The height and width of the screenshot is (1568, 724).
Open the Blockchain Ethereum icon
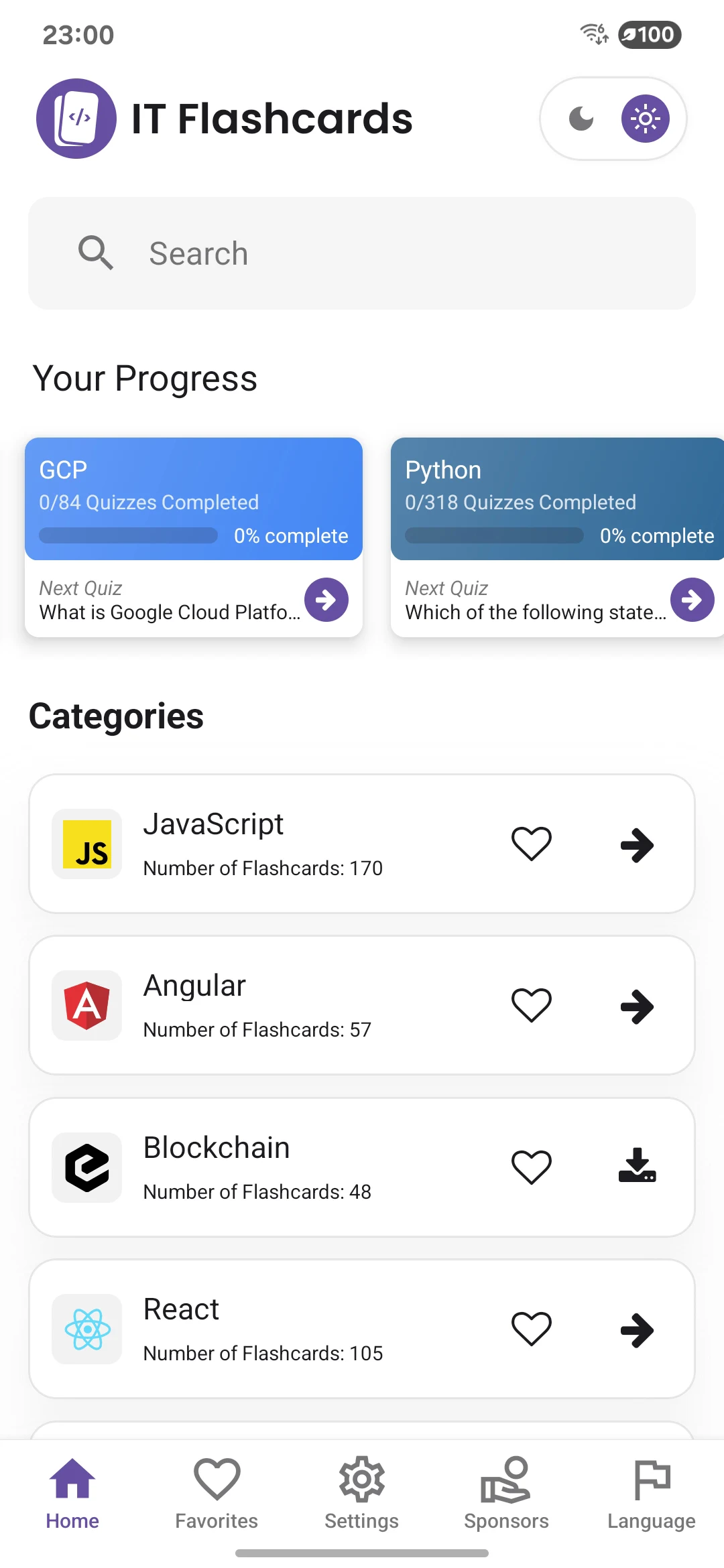click(86, 1167)
